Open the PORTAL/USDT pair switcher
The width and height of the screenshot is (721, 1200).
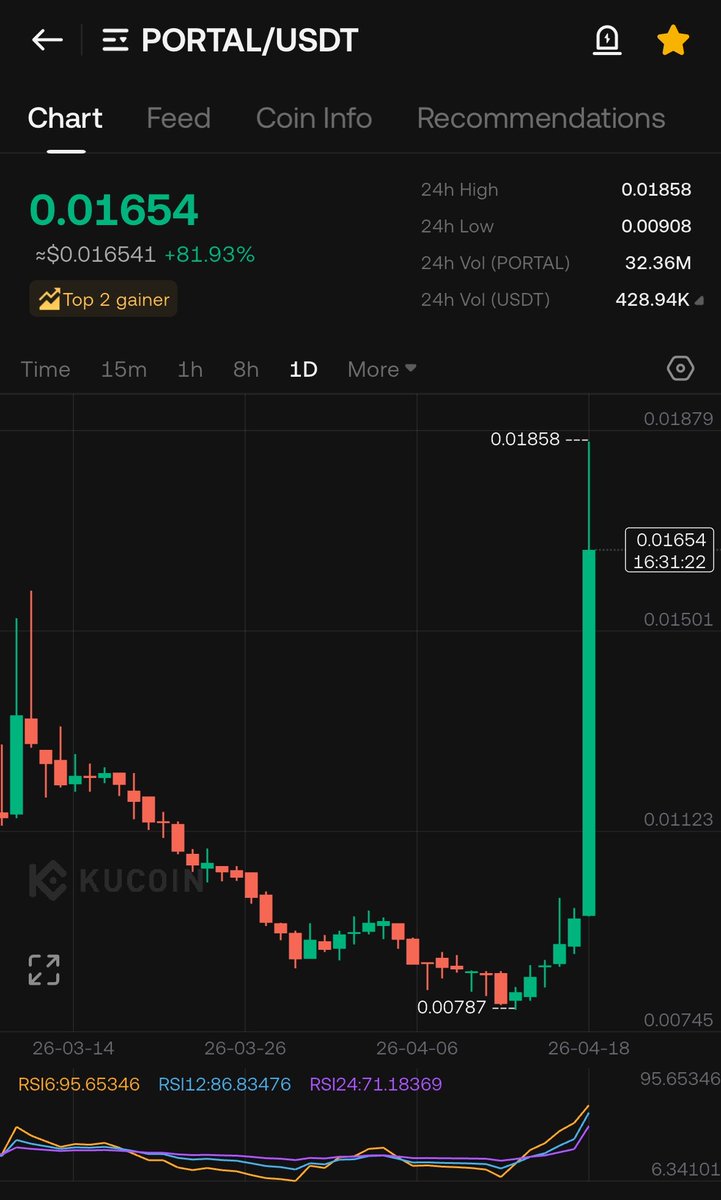tap(231, 40)
